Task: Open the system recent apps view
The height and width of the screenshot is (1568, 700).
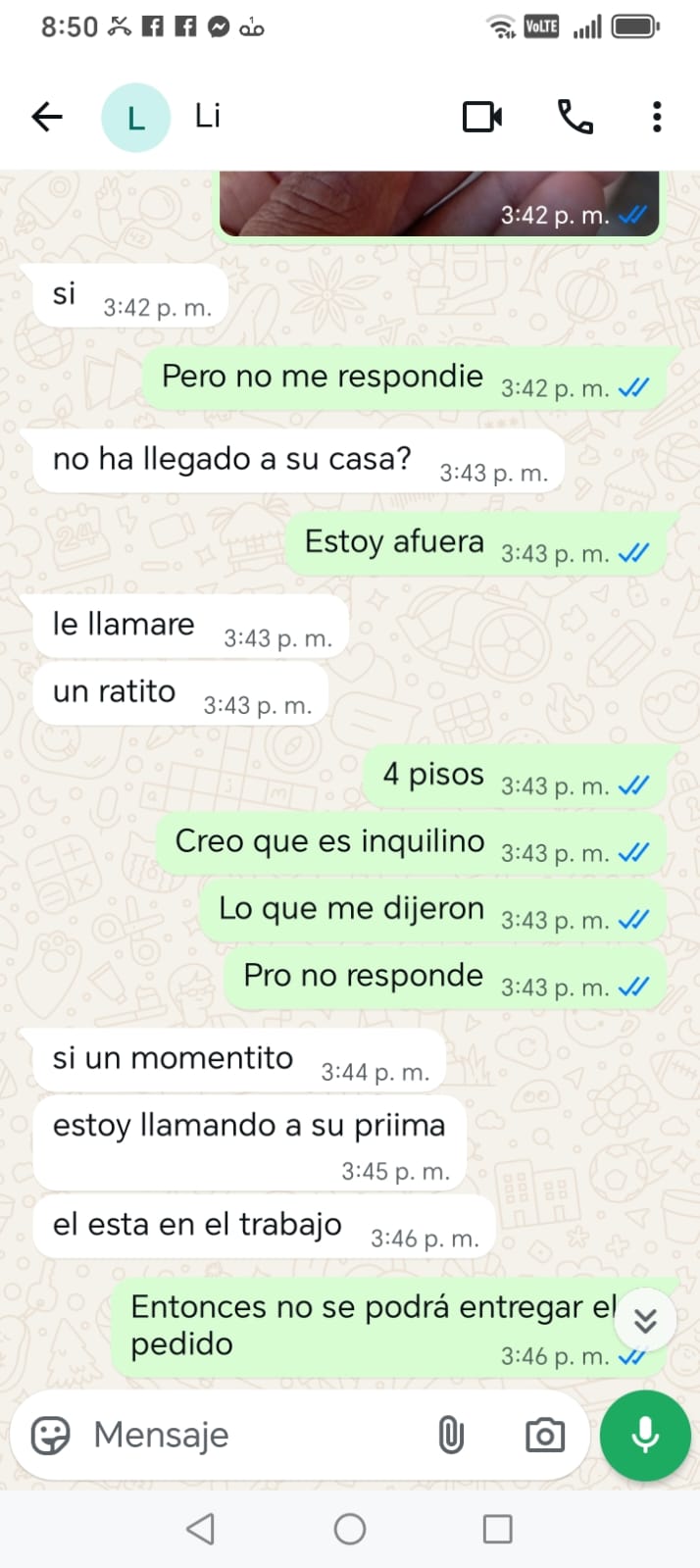Action: (497, 1529)
